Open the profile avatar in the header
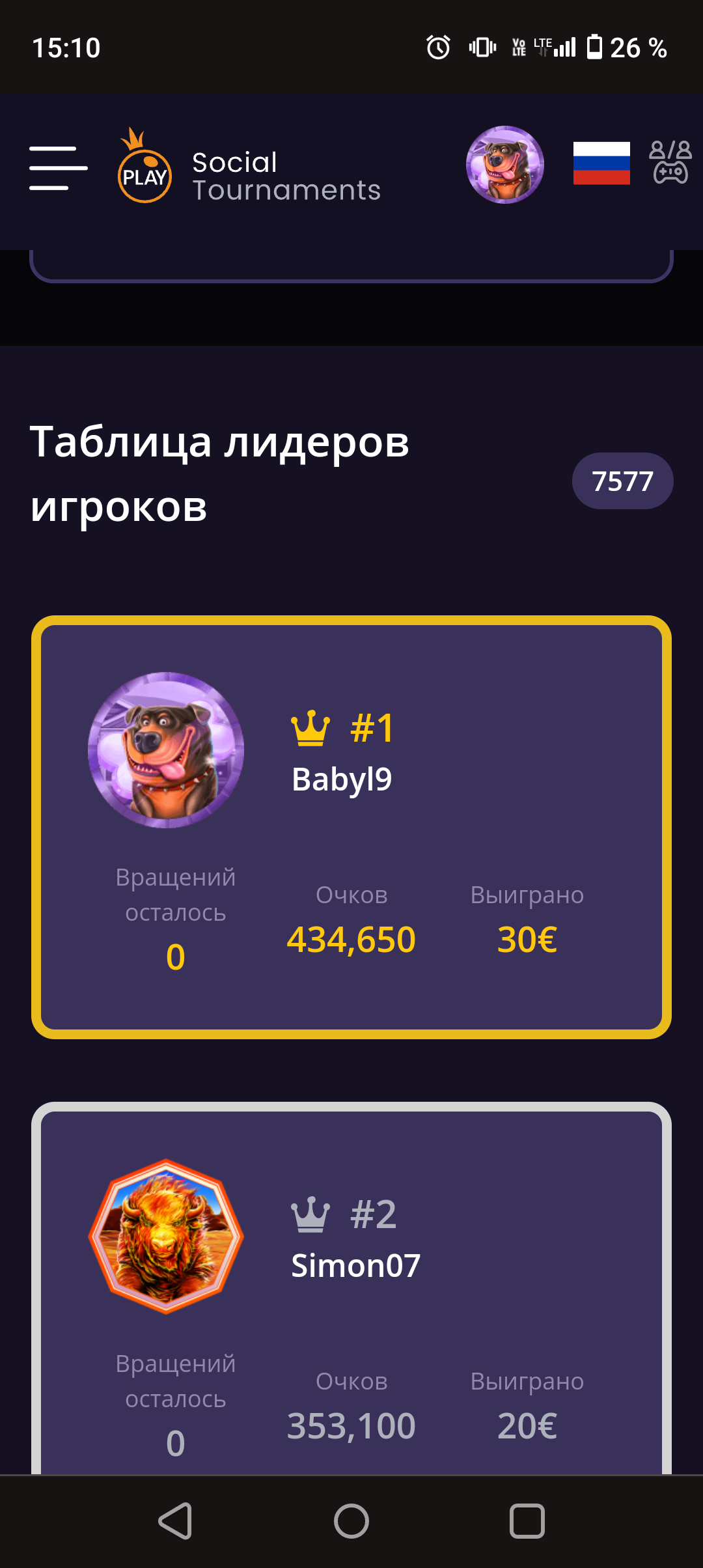Screen dimensions: 703x1568 point(504,165)
